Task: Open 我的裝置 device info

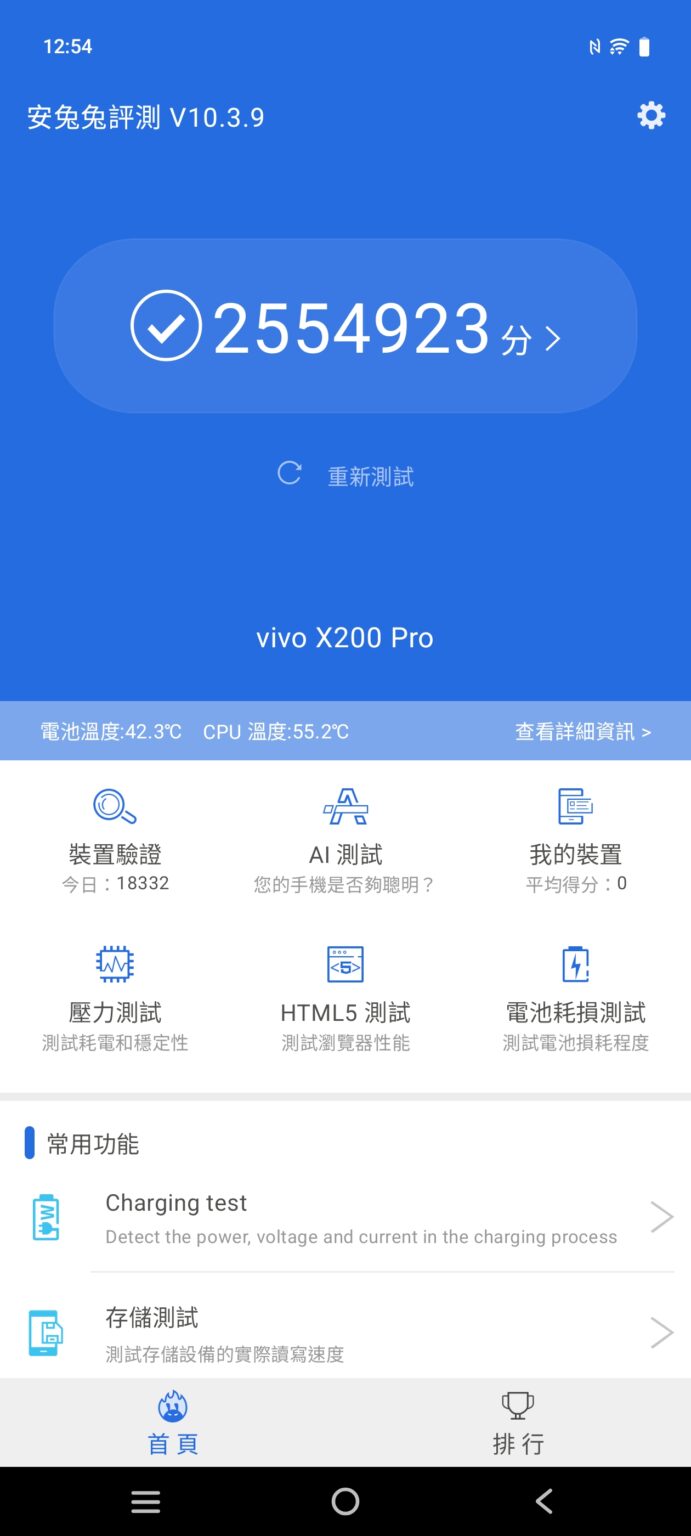Action: tap(575, 839)
